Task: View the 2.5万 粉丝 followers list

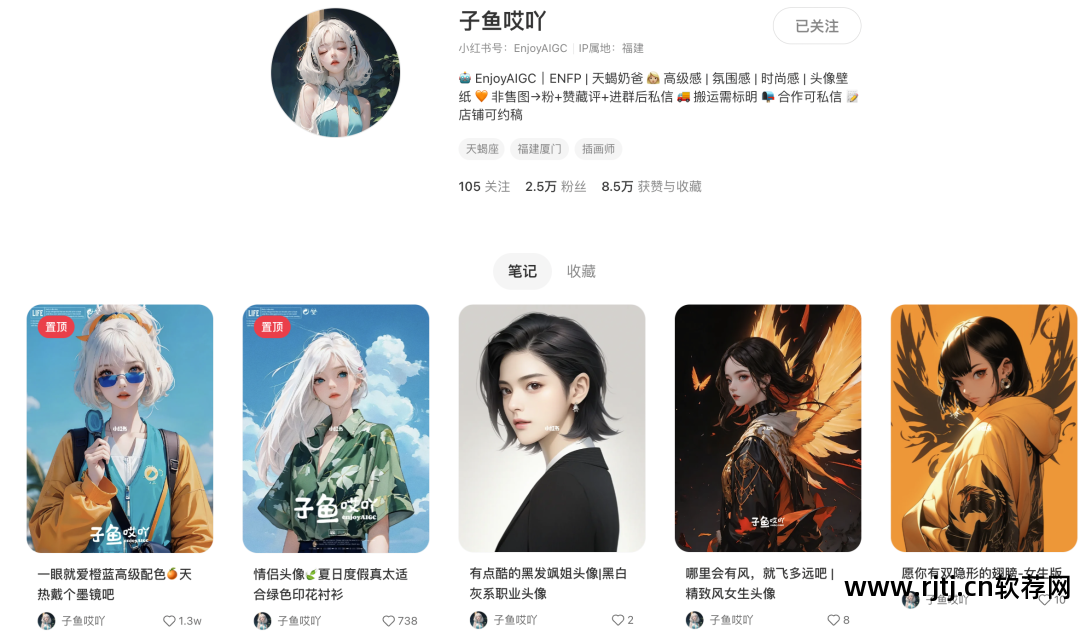Action: click(555, 186)
